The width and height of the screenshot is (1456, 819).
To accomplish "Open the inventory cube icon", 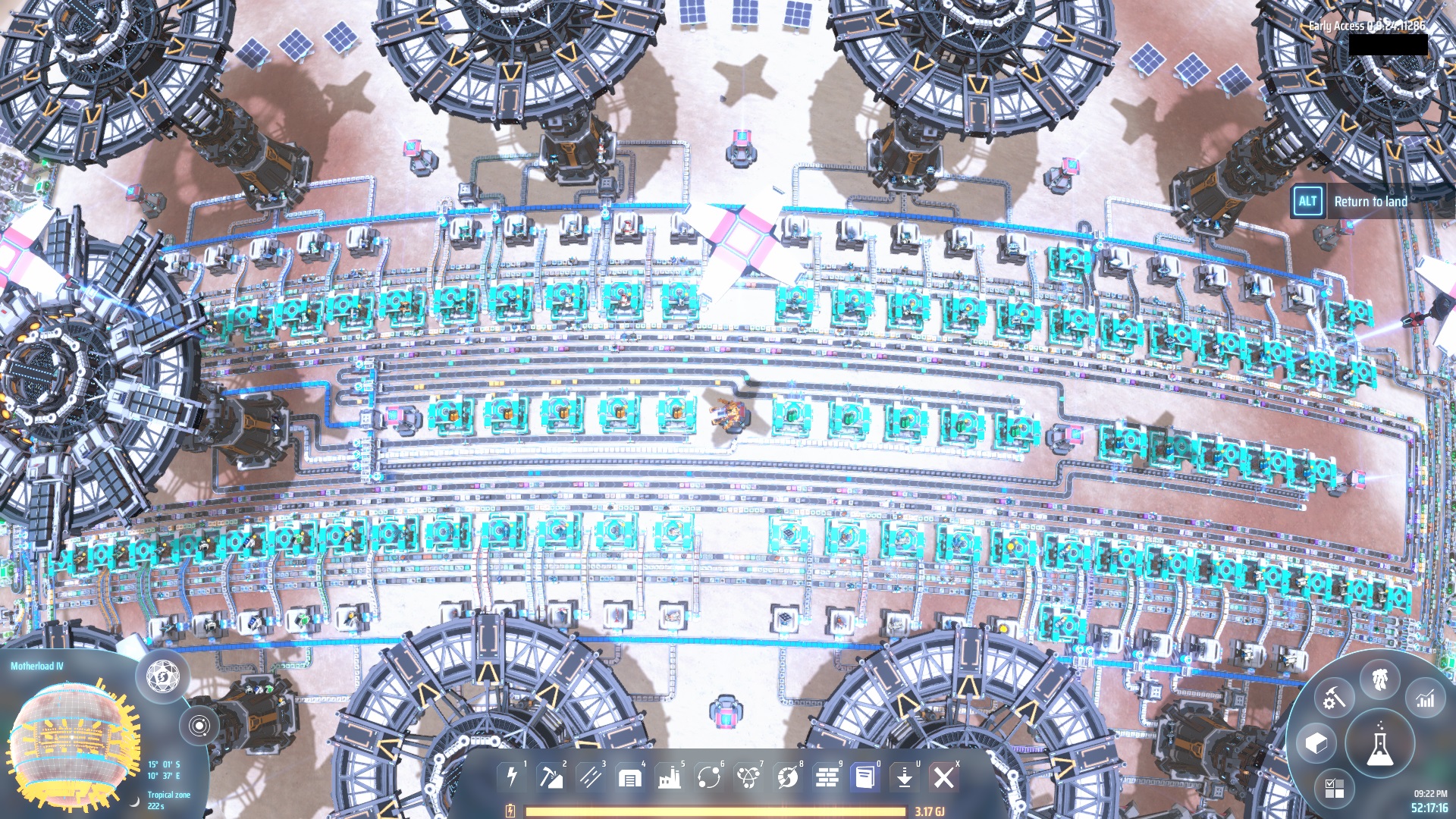I will (x=1316, y=742).
